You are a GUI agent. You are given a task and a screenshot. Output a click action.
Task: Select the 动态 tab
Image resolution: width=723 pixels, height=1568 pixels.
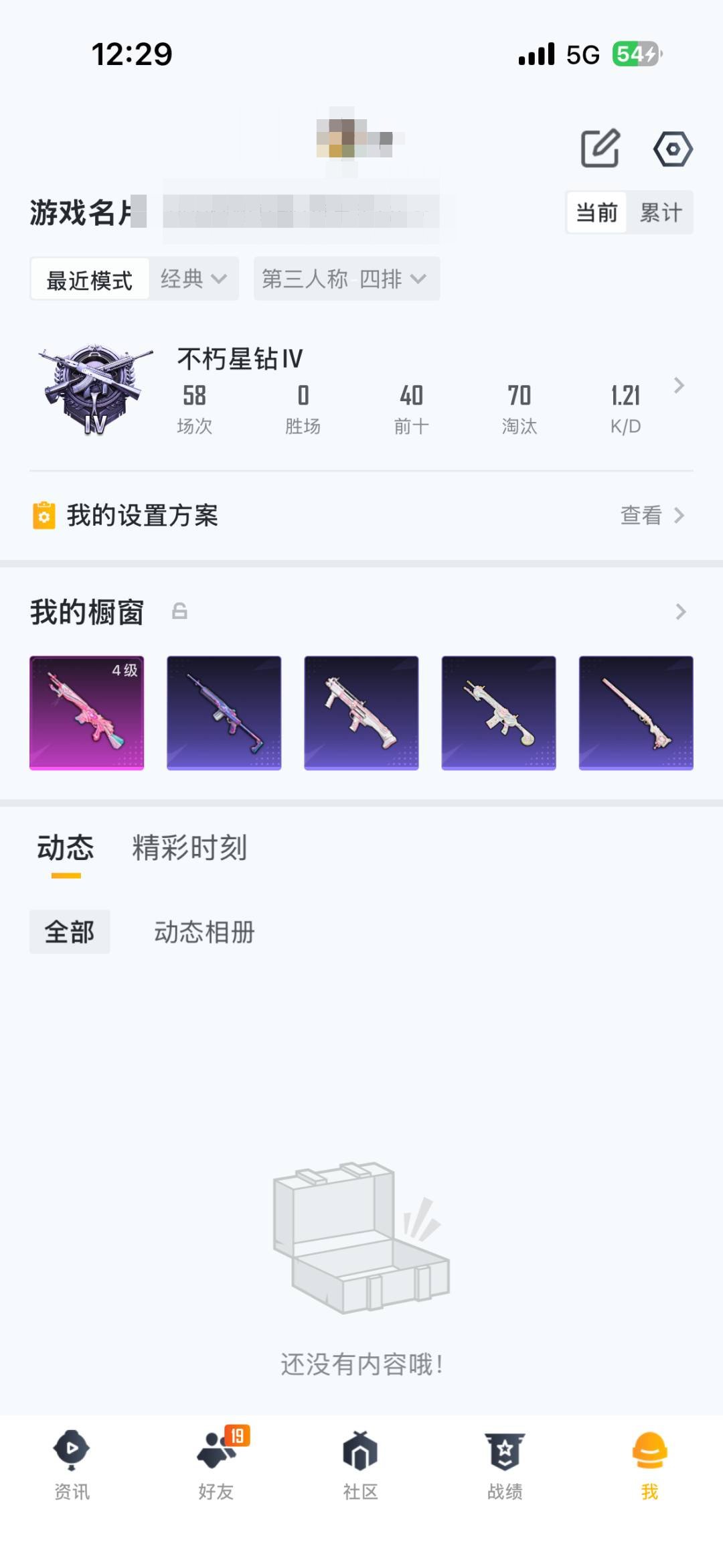tap(67, 848)
